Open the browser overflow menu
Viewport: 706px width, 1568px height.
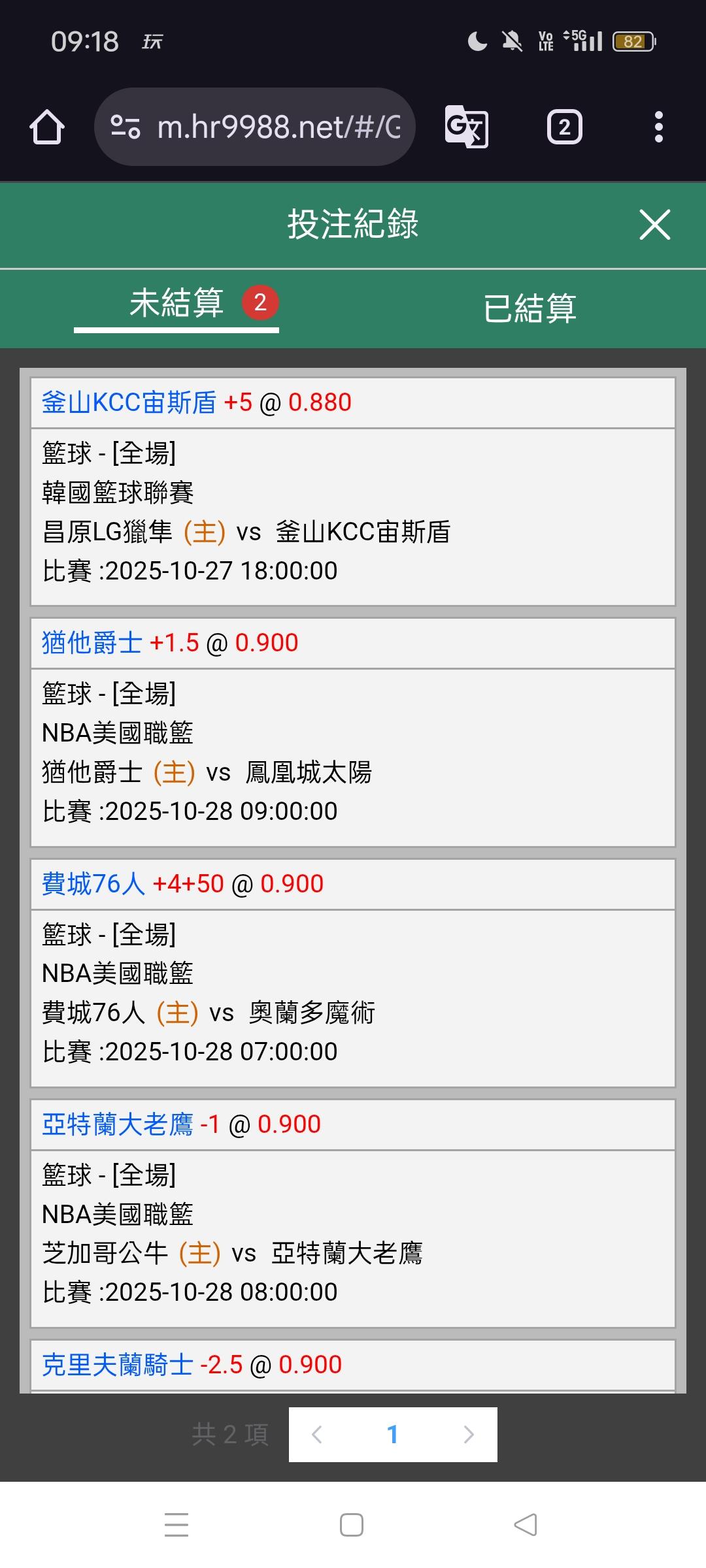pos(658,127)
